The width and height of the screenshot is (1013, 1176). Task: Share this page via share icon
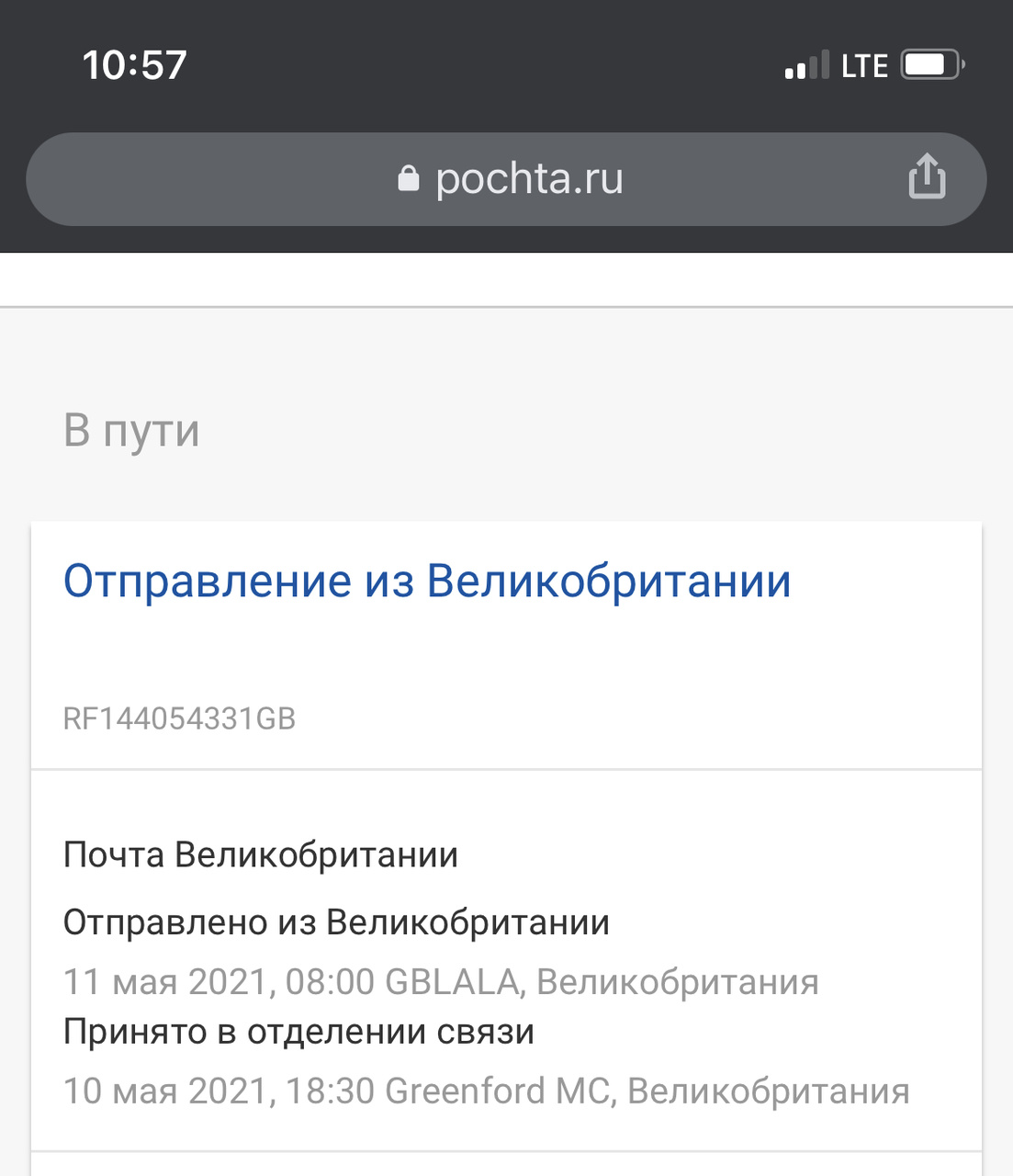click(x=927, y=176)
